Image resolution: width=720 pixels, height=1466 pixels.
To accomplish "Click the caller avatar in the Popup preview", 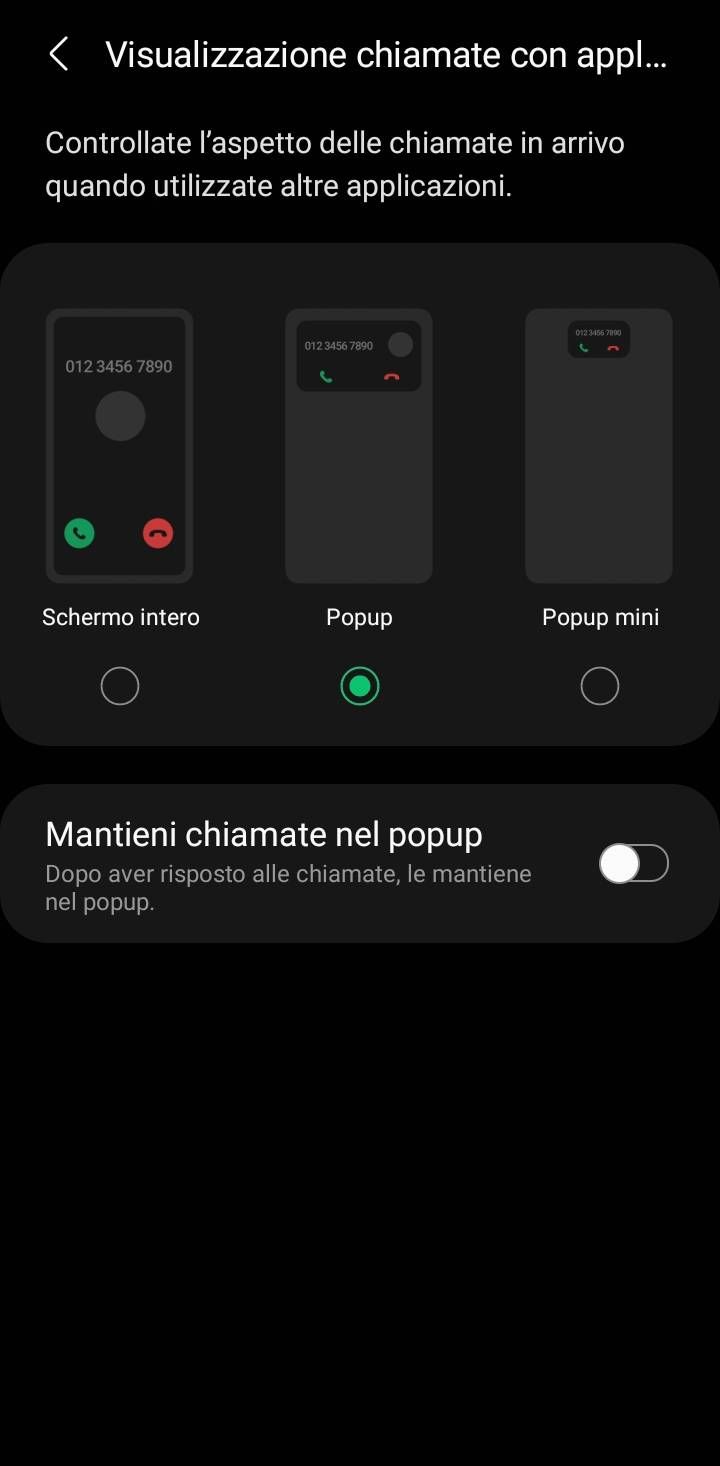I will point(400,345).
